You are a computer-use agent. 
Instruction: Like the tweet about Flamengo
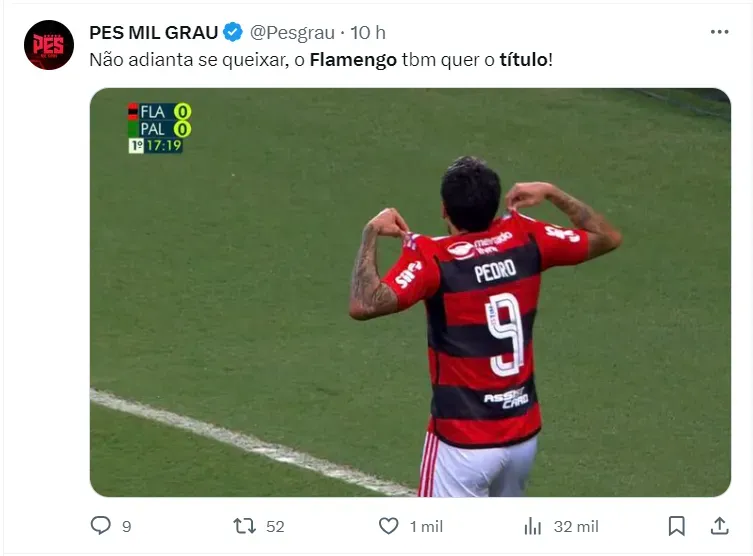[x=389, y=525]
